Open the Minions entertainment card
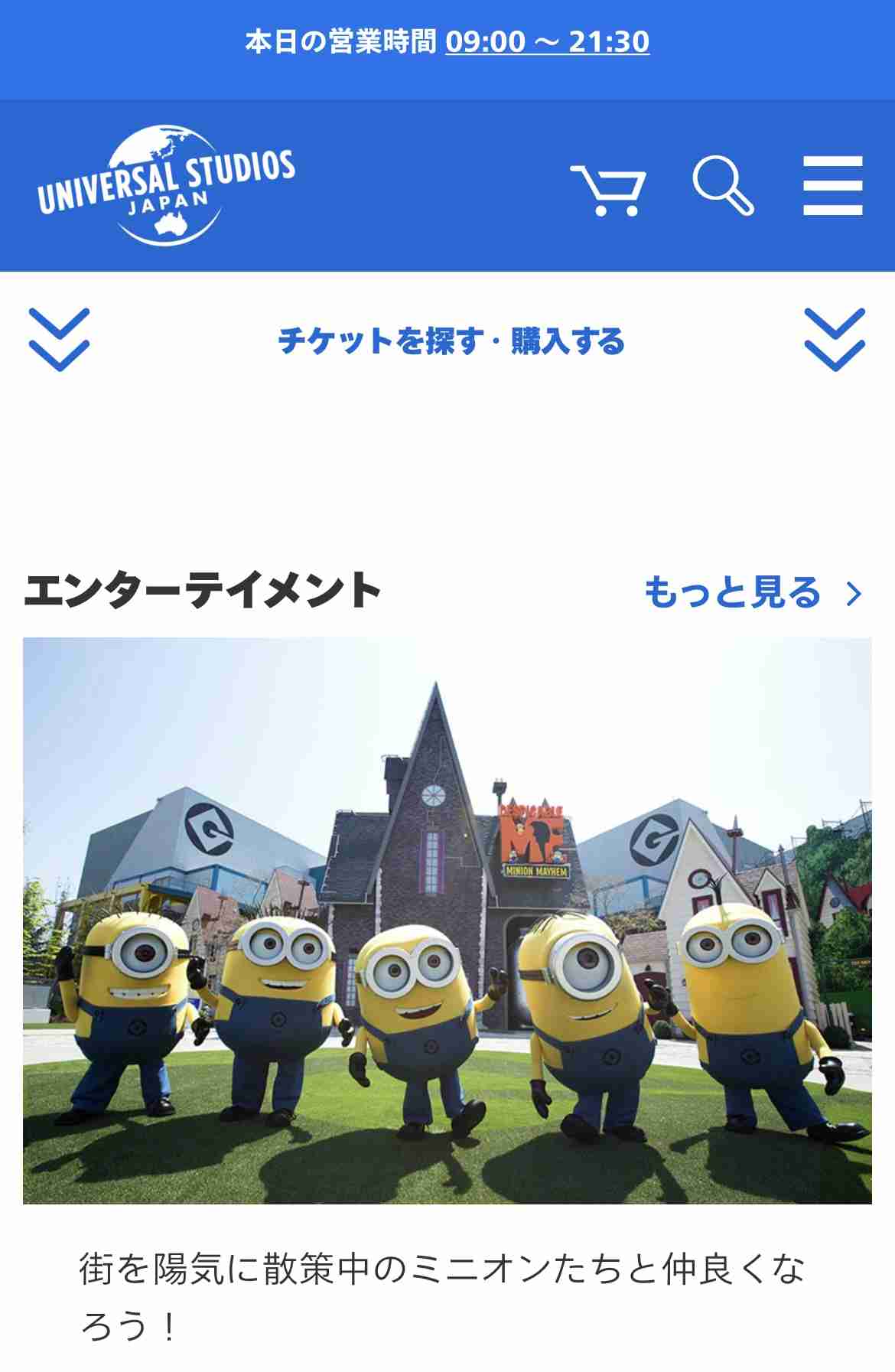This screenshot has width=895, height=1372. tap(447, 921)
